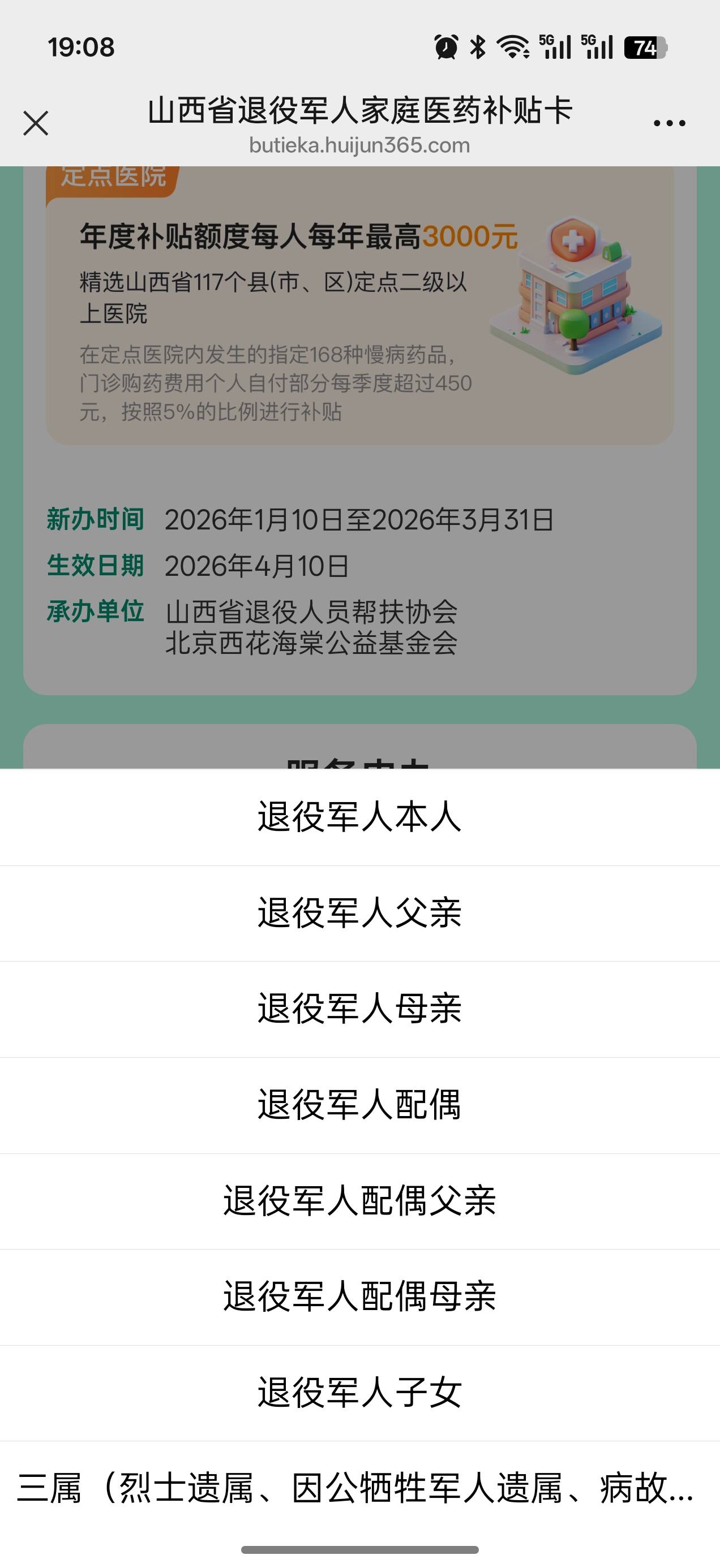
Task: Tap 退役军人配偶母亲 in the sheet
Action: [x=359, y=1296]
